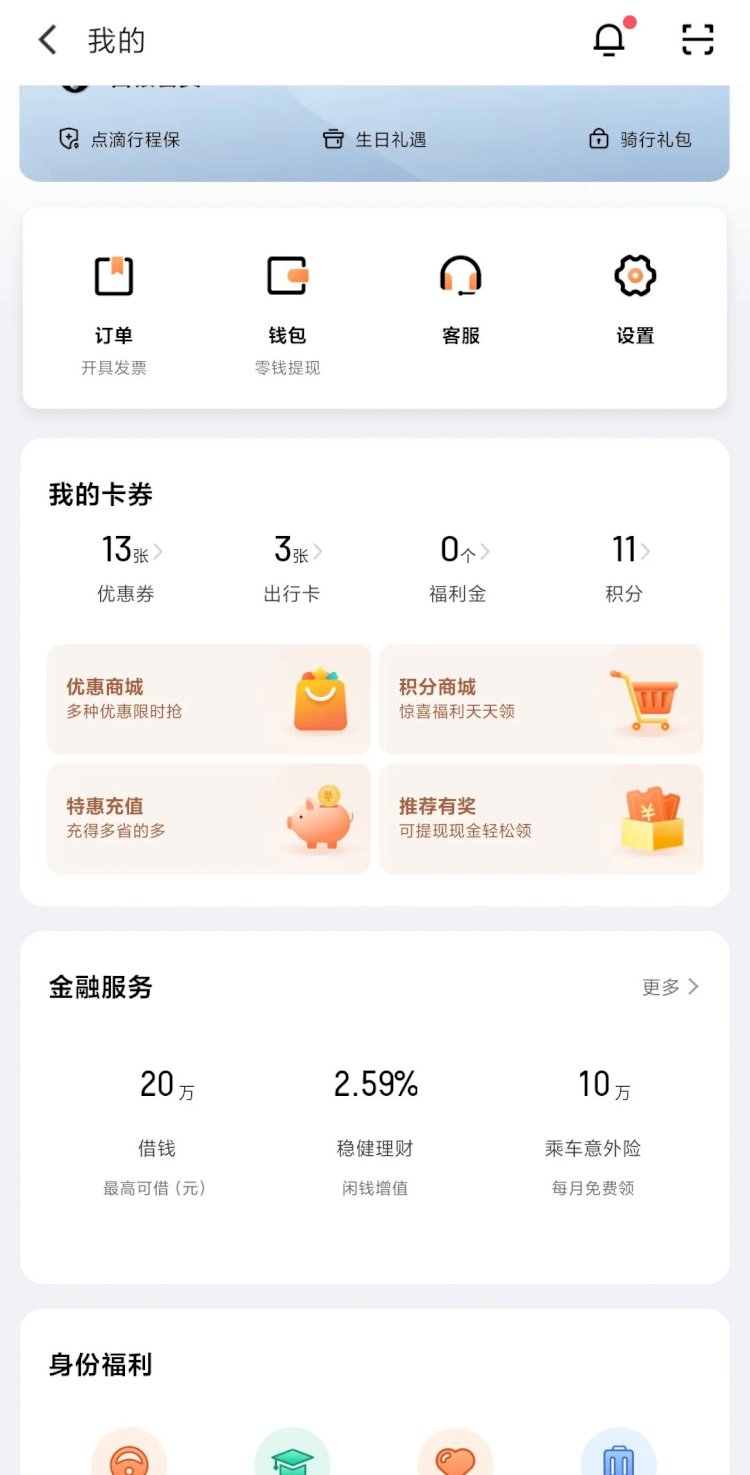This screenshot has width=750, height=1475.
Task: Open the QR scan icon
Action: 698,40
